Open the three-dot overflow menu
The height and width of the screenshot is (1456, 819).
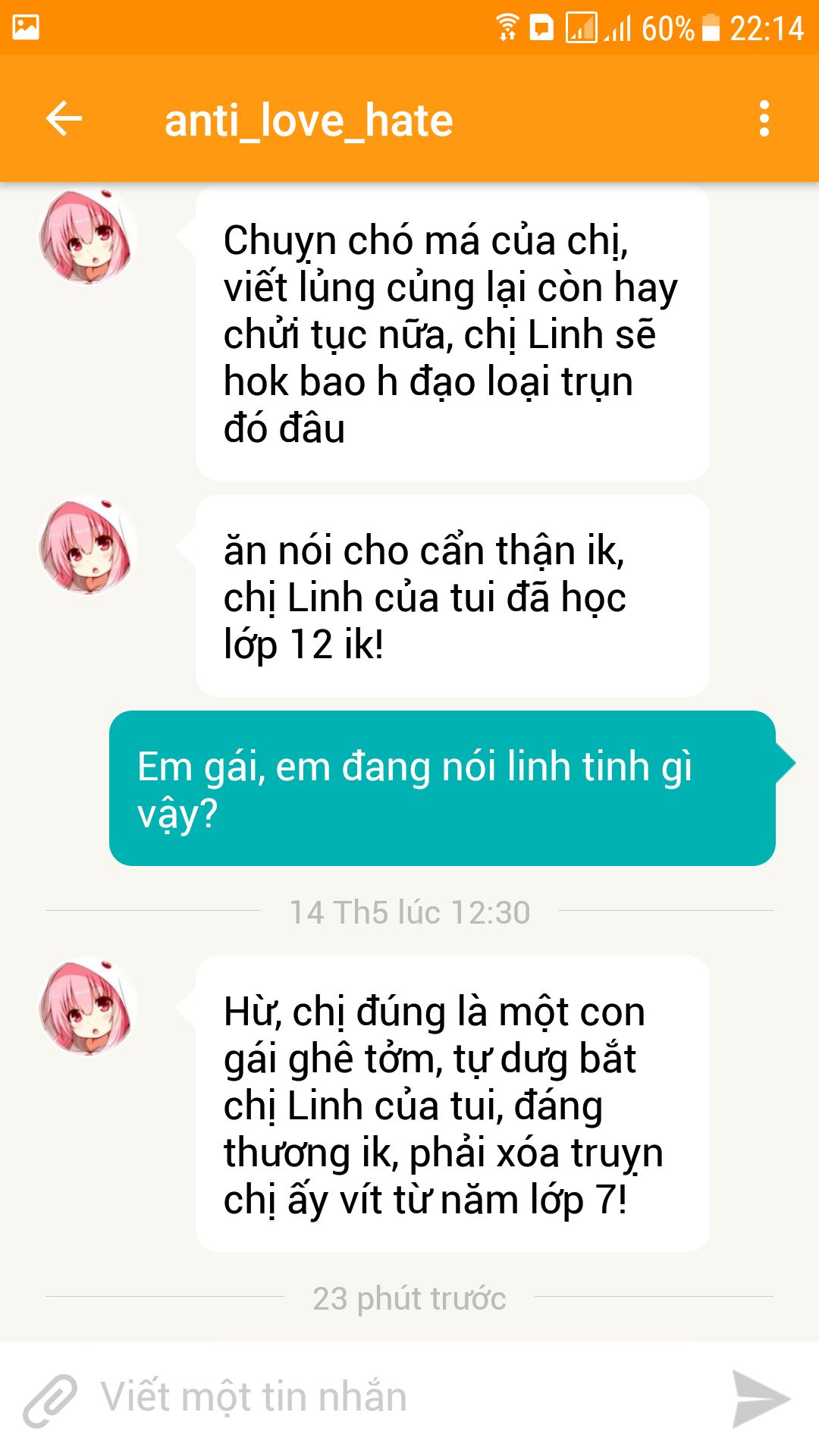764,119
